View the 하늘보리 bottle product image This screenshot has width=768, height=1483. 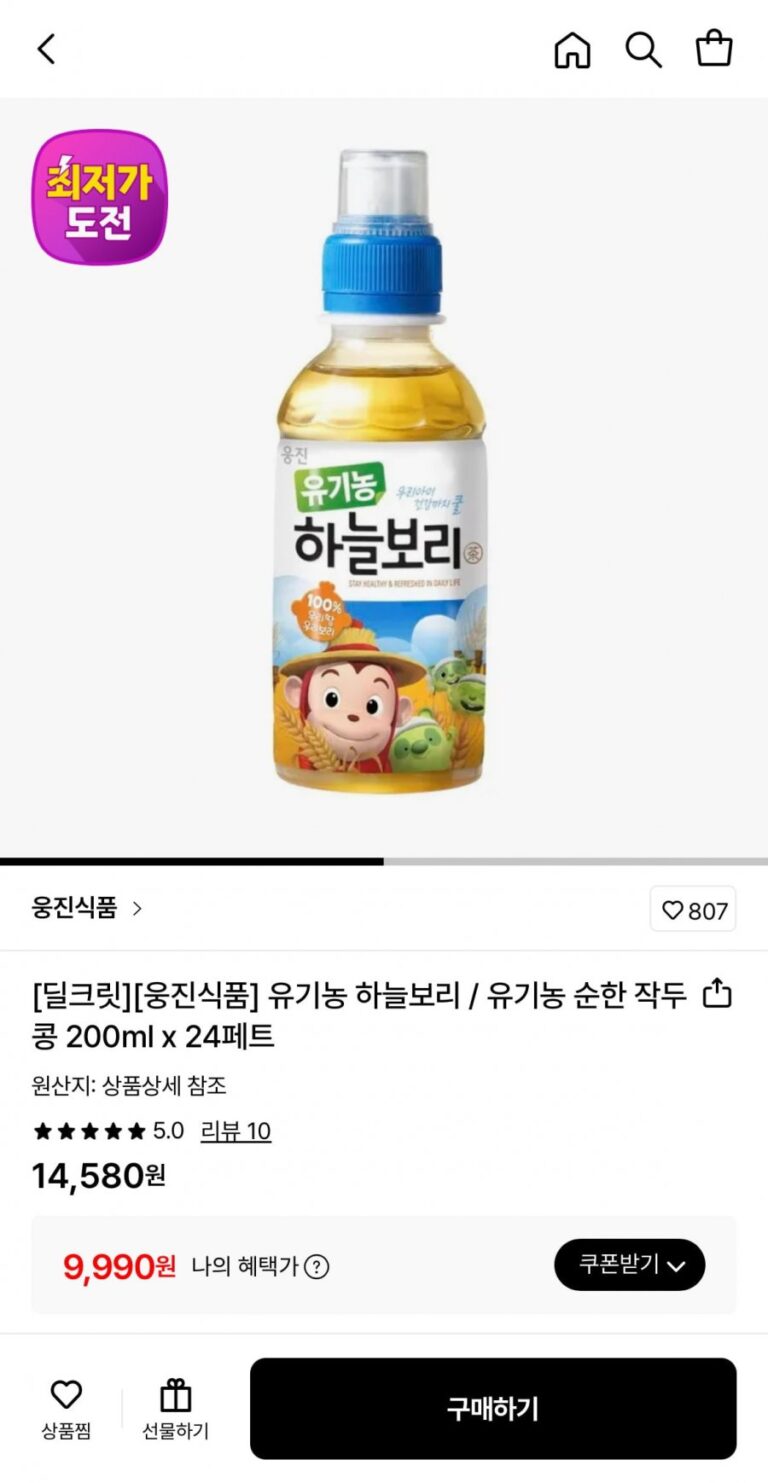384,470
